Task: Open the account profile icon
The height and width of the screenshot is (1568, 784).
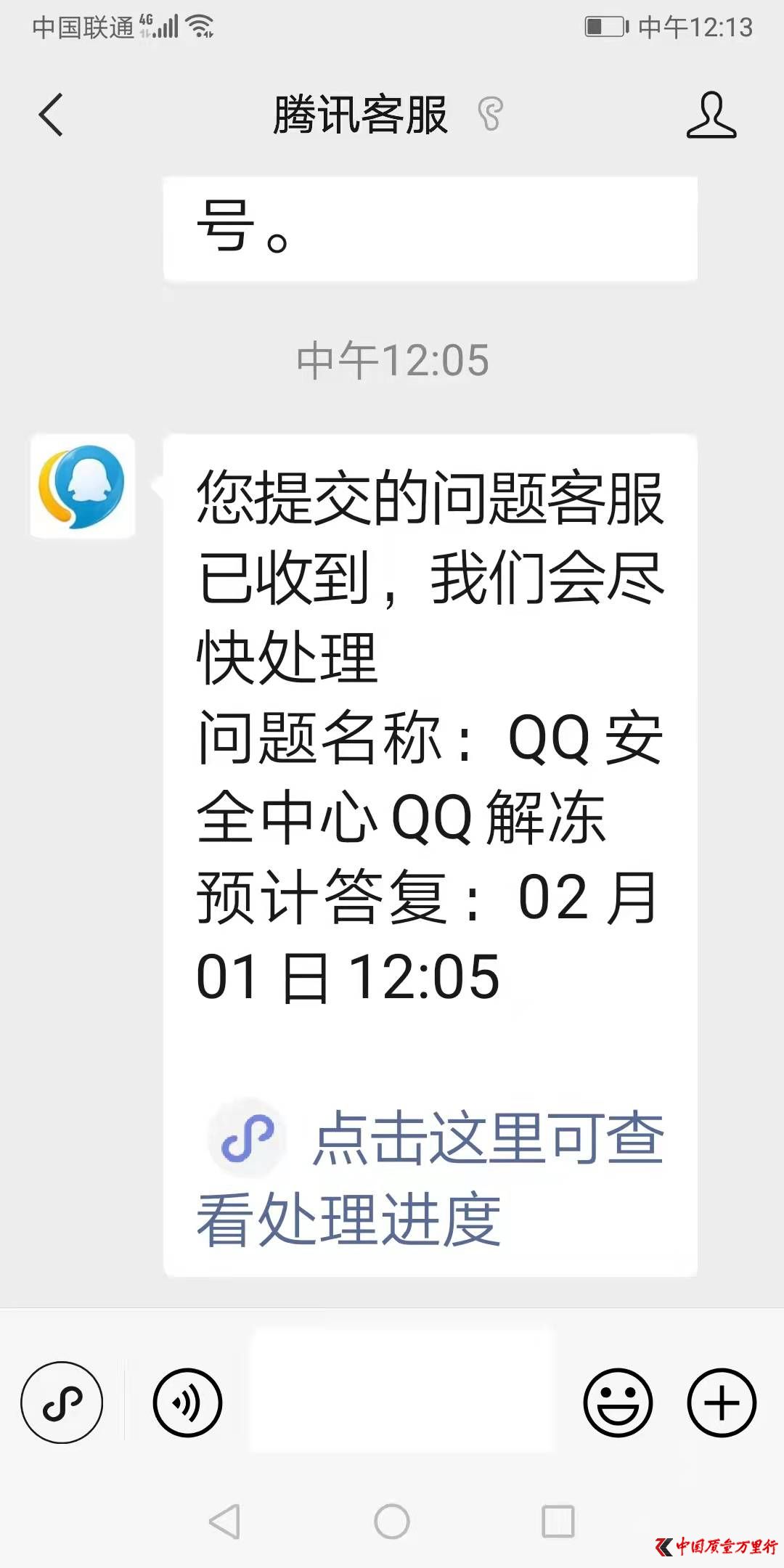Action: 711,115
